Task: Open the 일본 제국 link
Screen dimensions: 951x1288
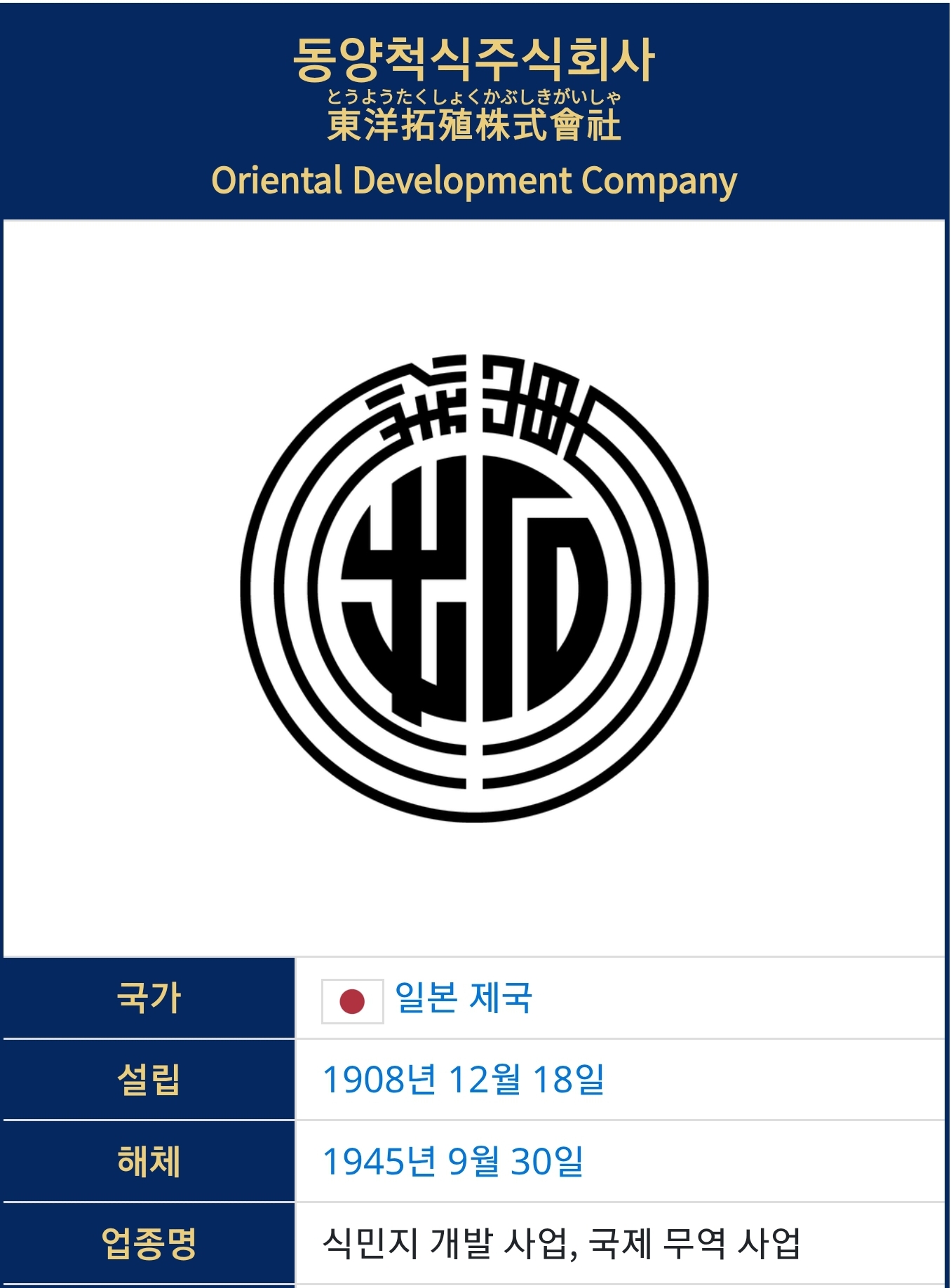Action: click(x=463, y=998)
